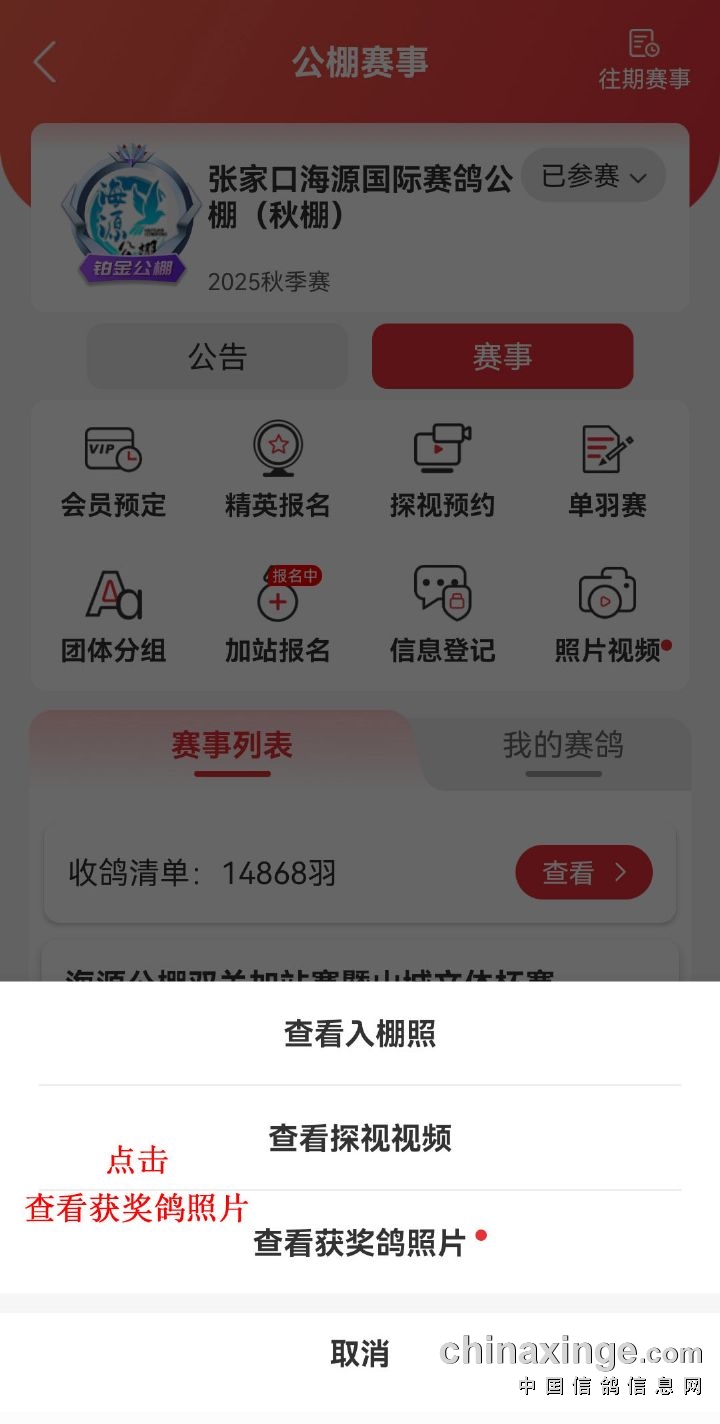Switch to the 赛事 tab
Image resolution: width=720 pixels, height=1424 pixels.
point(502,356)
